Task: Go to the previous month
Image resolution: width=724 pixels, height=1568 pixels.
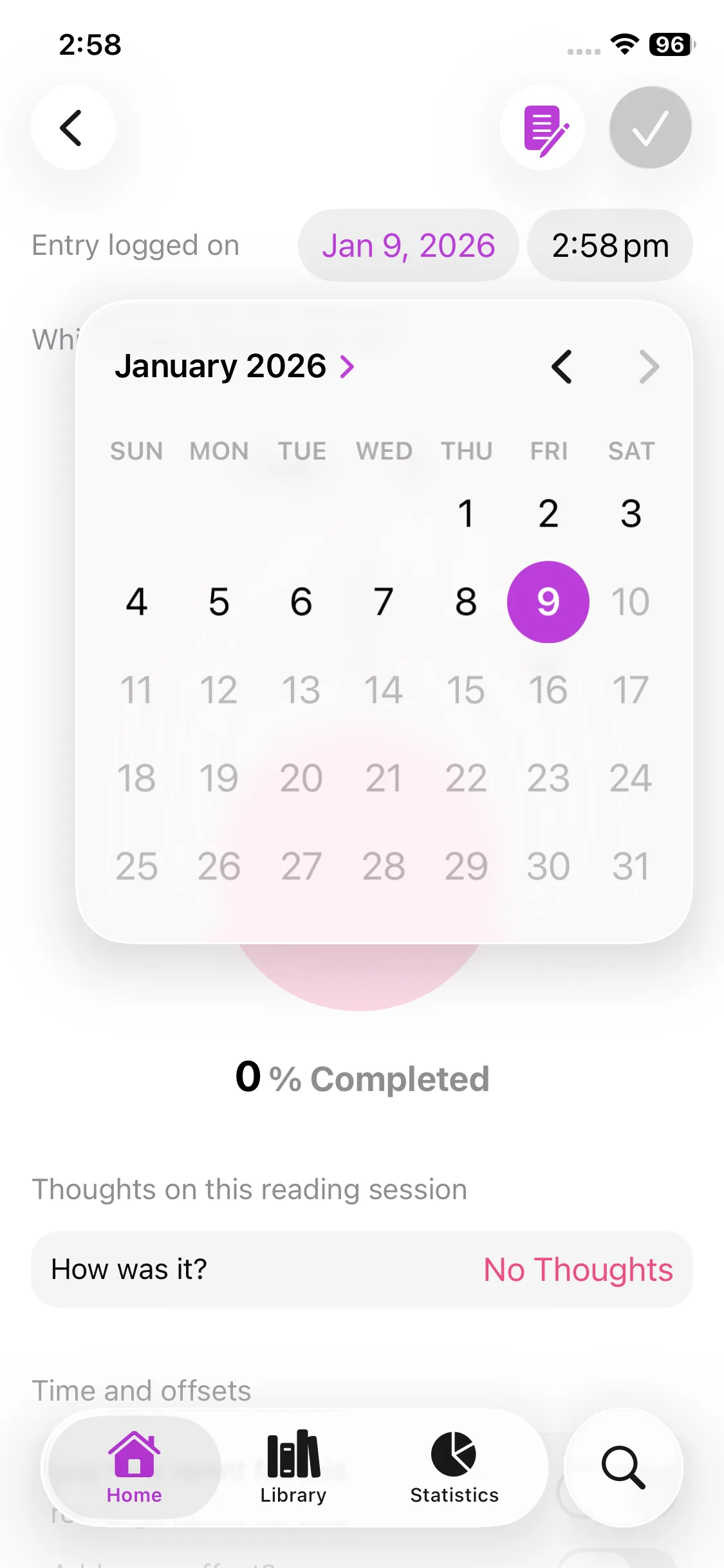Action: click(x=562, y=367)
